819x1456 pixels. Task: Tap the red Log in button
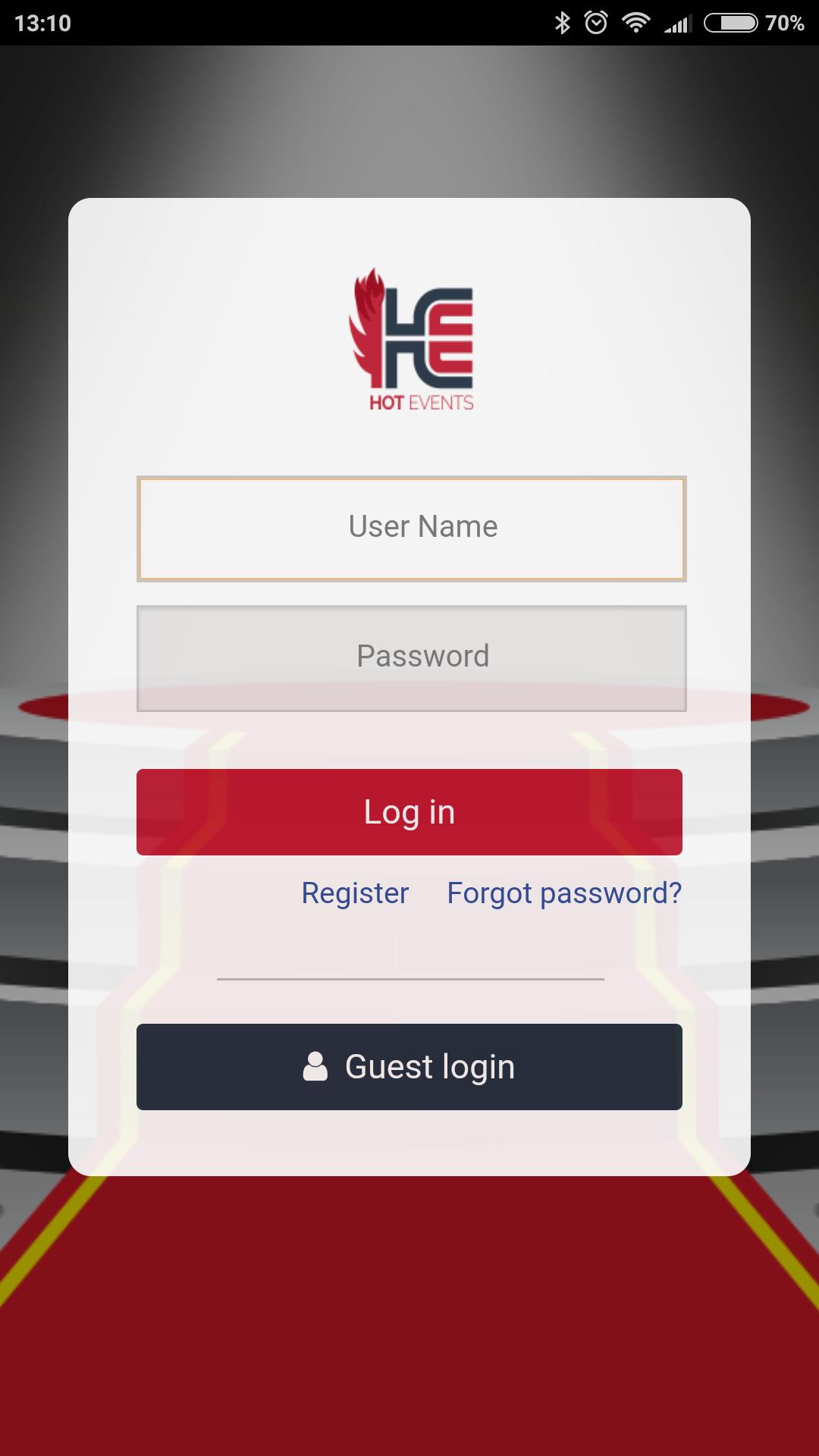pyautogui.click(x=409, y=812)
